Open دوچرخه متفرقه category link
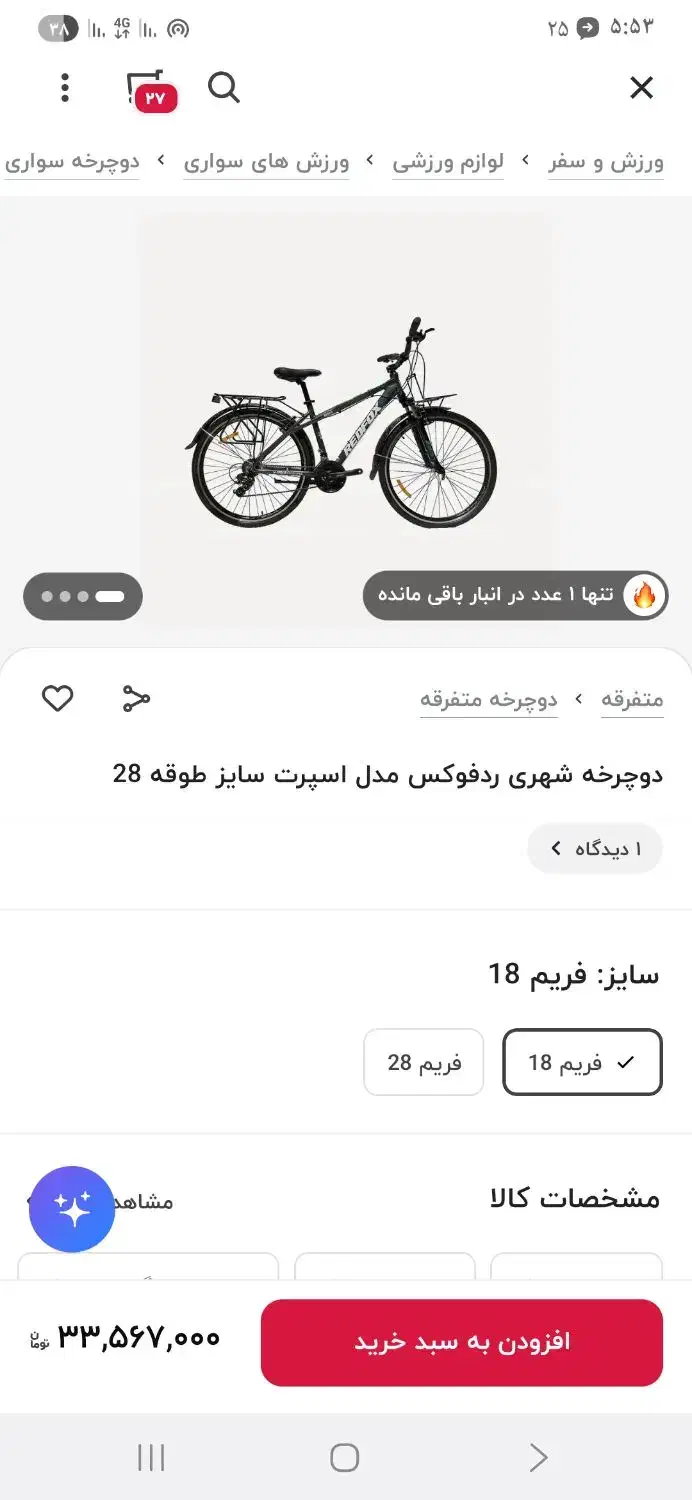This screenshot has height=1500, width=692. coord(488,700)
